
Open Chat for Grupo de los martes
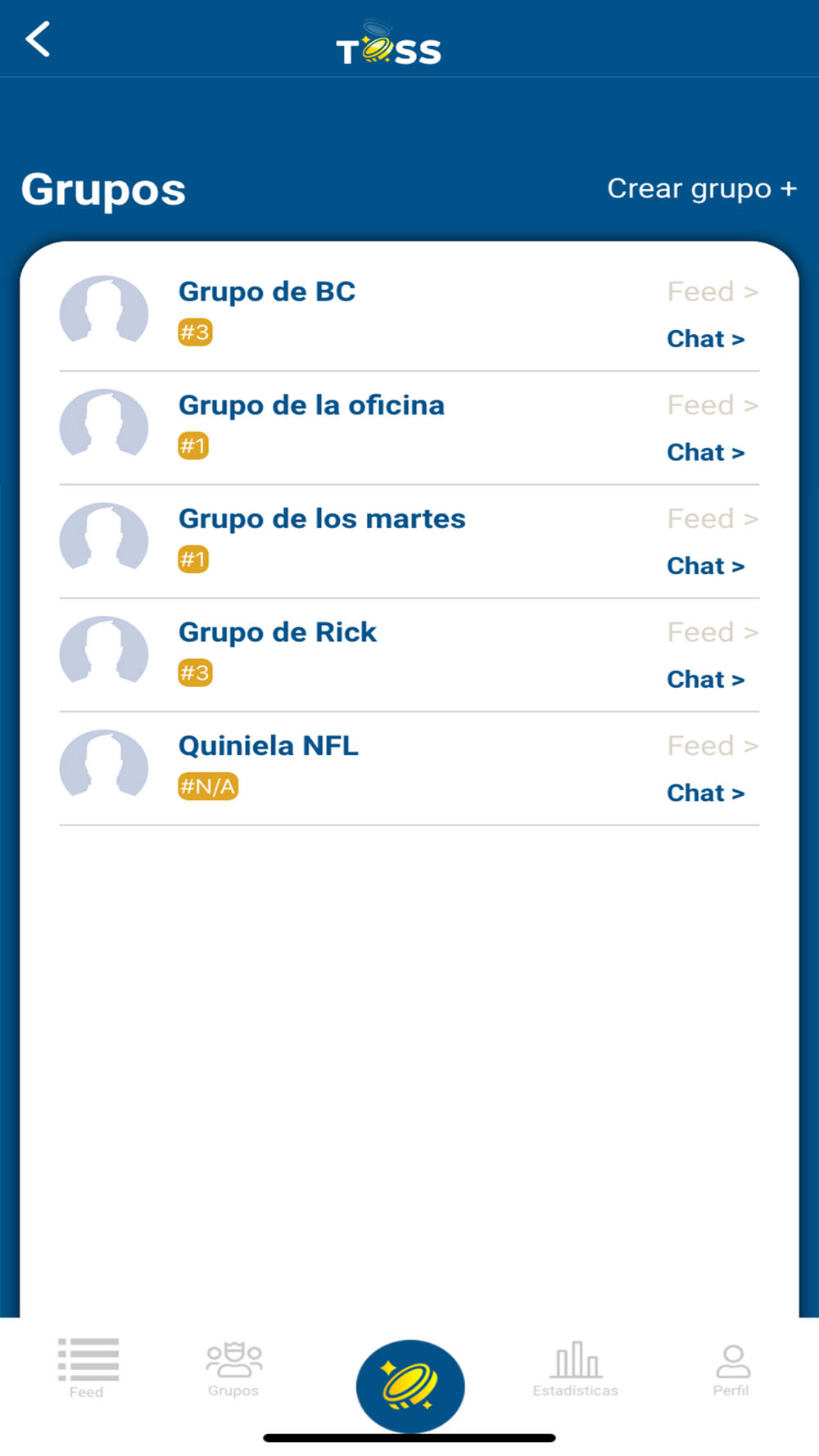[x=705, y=566]
